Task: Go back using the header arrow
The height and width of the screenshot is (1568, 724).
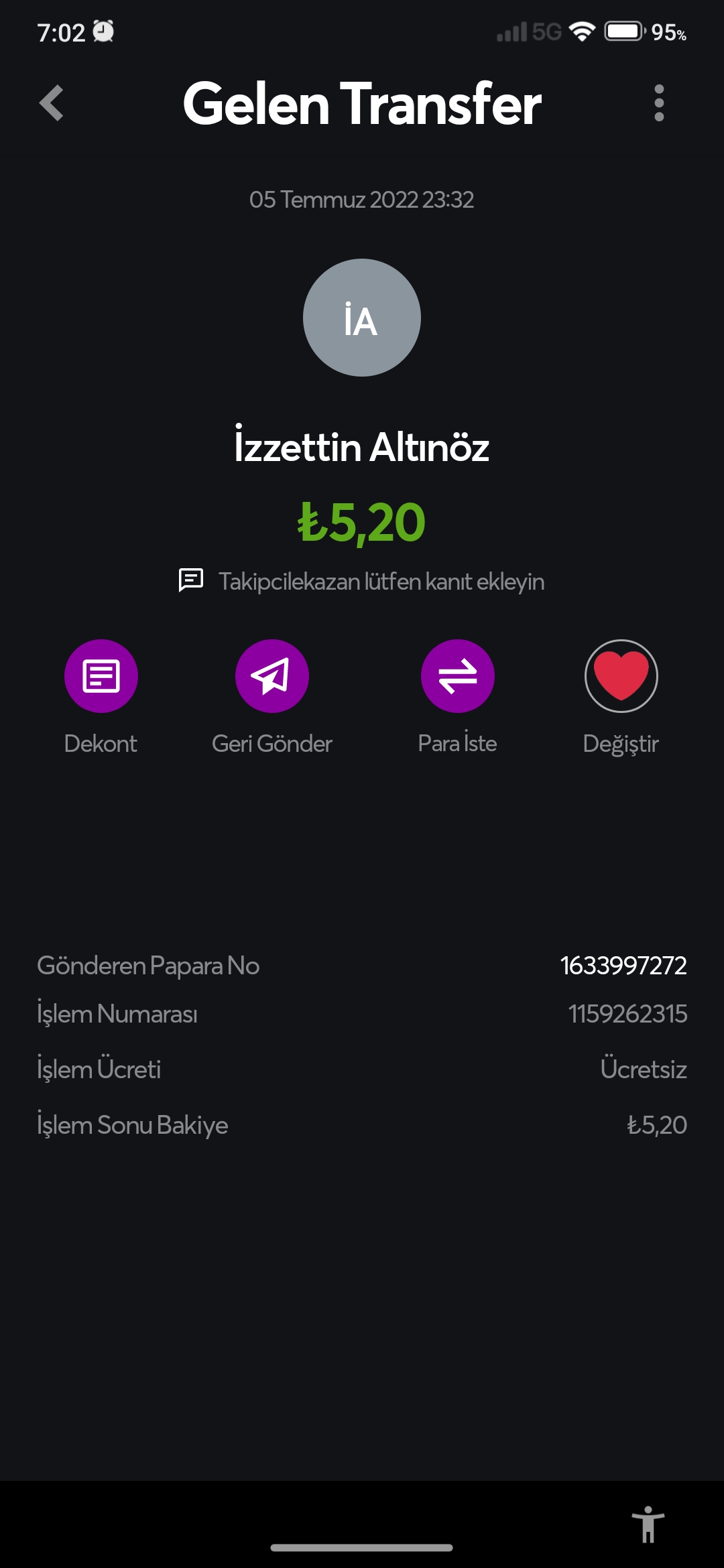Action: click(51, 103)
